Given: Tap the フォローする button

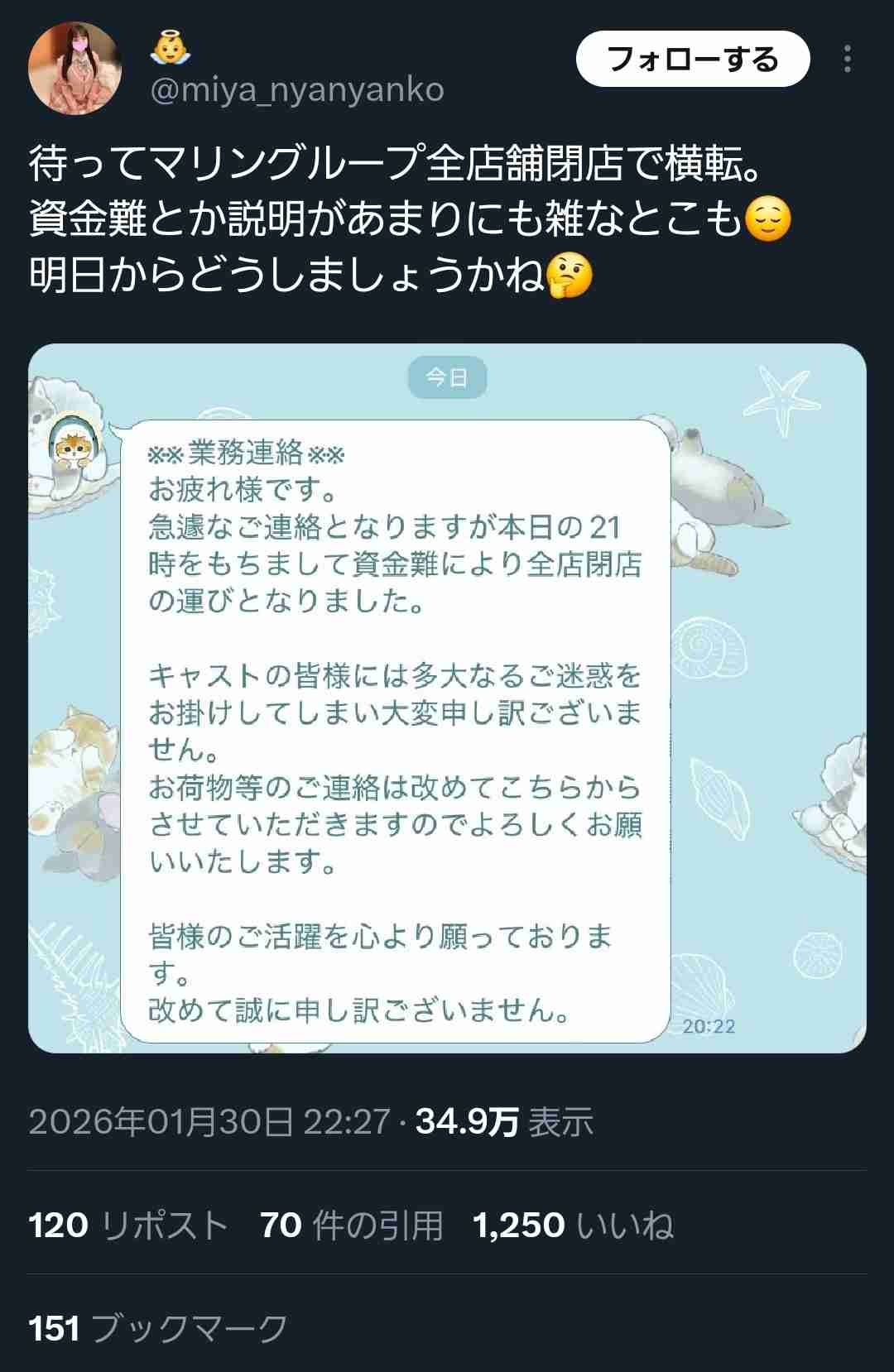Looking at the screenshot, I should click(692, 60).
